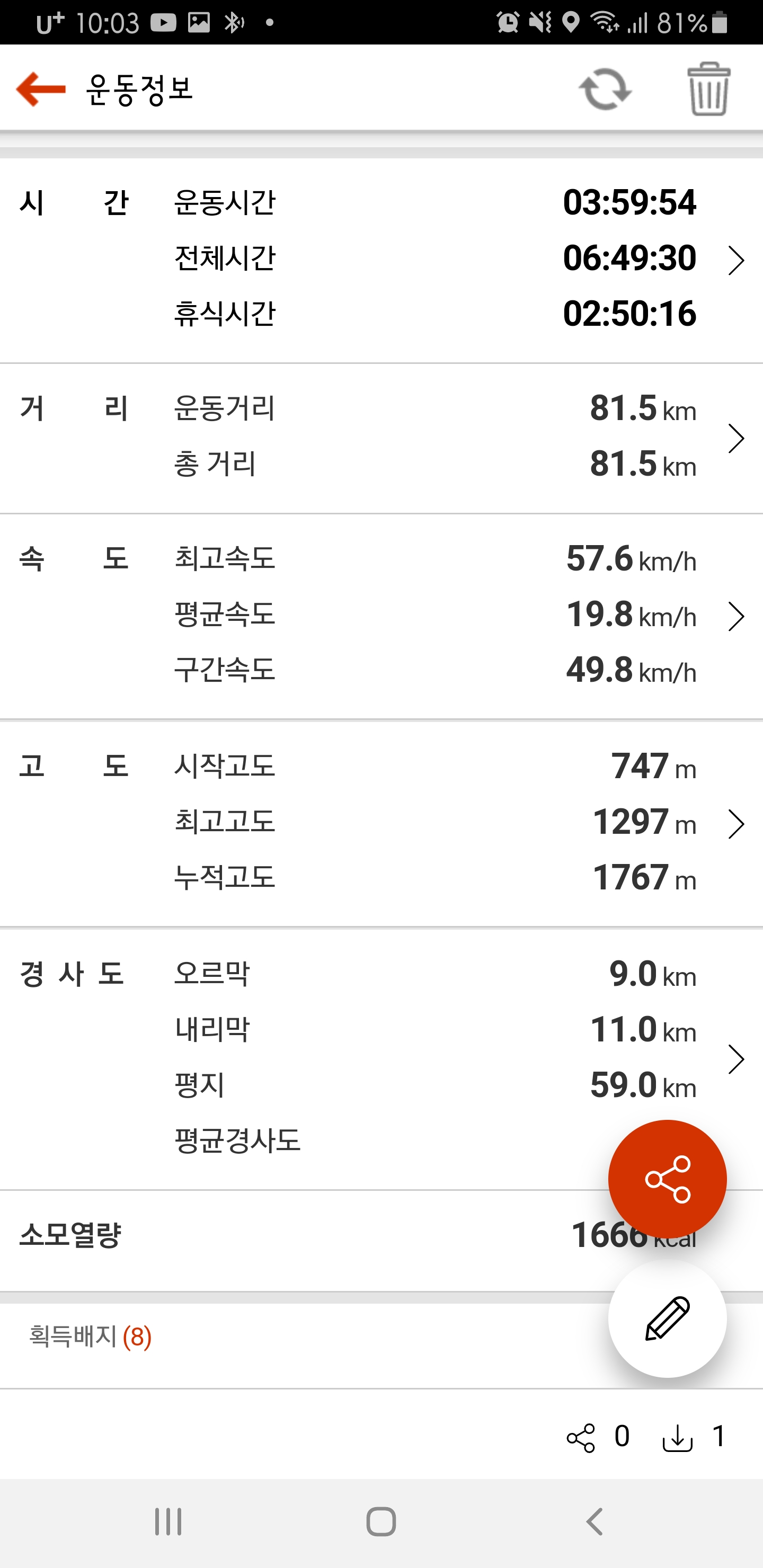Delete this workout with trash icon

coord(708,89)
